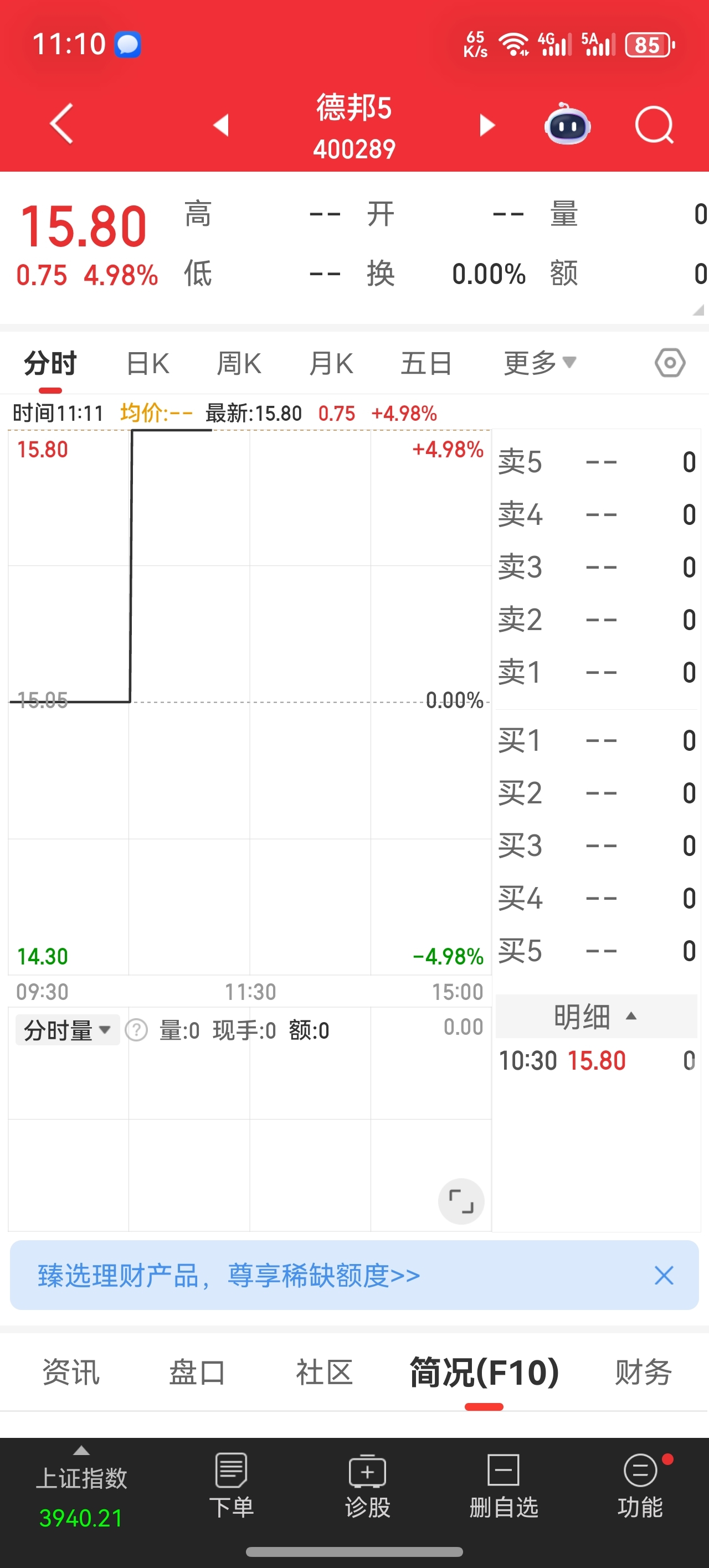Switch to the 周K chart tab
The image size is (709, 1568).
[x=239, y=363]
